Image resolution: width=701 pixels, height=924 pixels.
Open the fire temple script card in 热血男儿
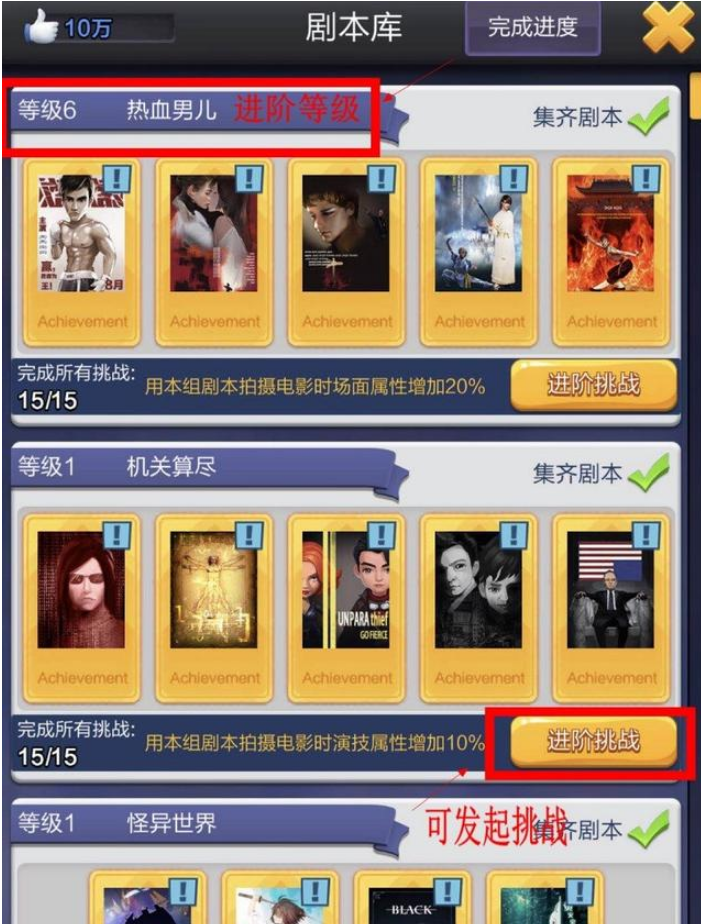pyautogui.click(x=611, y=245)
